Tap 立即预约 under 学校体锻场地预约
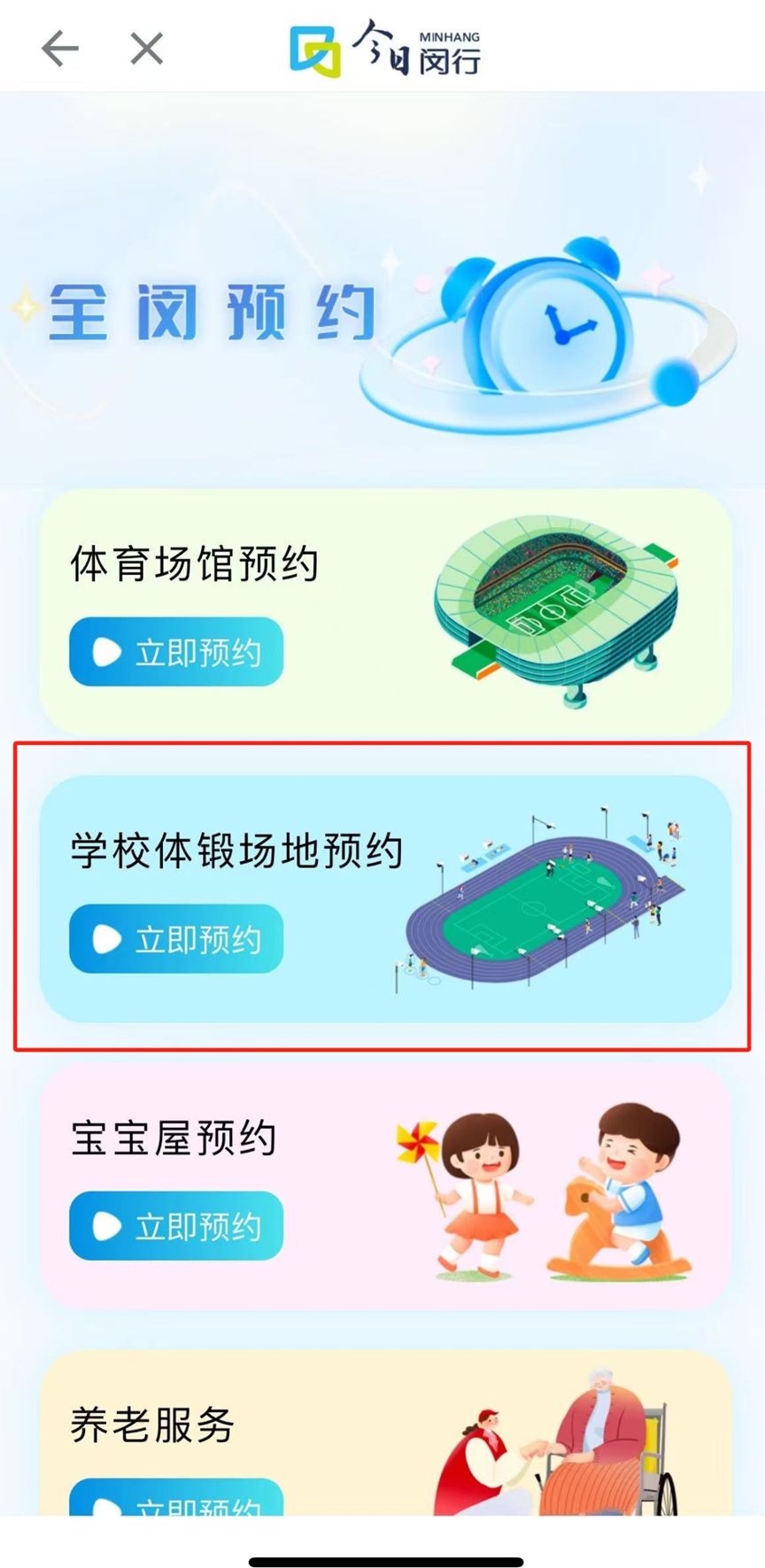This screenshot has height=1568, width=765. click(176, 939)
